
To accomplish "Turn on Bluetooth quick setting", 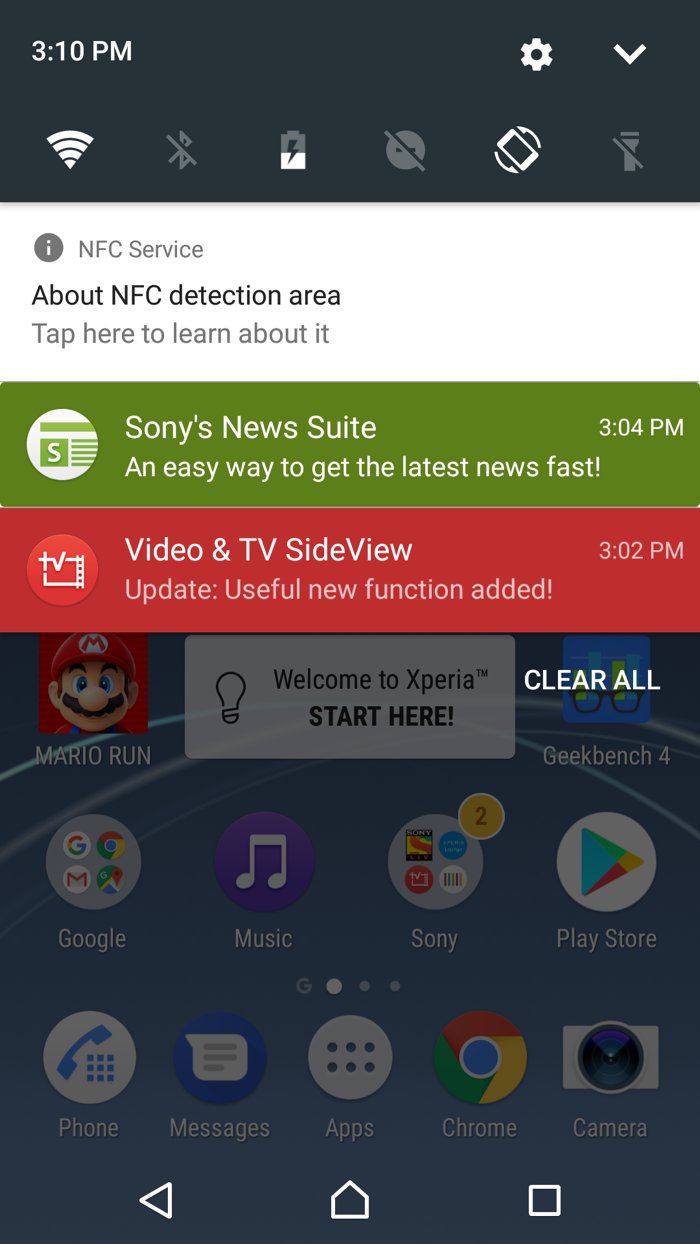I will (181, 151).
